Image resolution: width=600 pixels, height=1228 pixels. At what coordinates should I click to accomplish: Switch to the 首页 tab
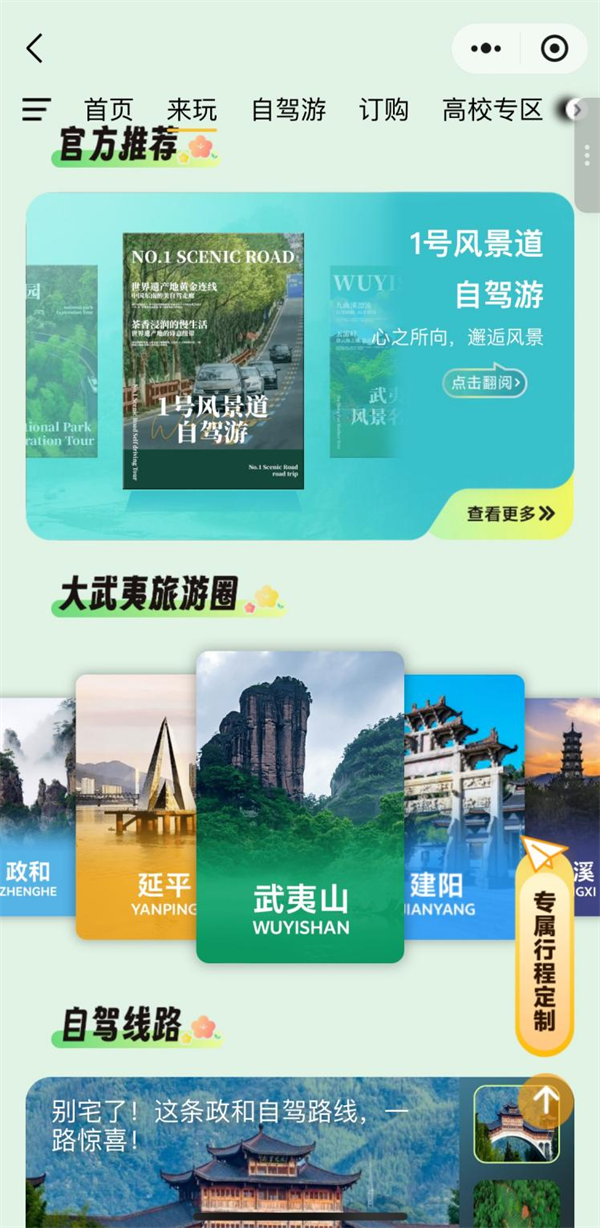pyautogui.click(x=109, y=110)
